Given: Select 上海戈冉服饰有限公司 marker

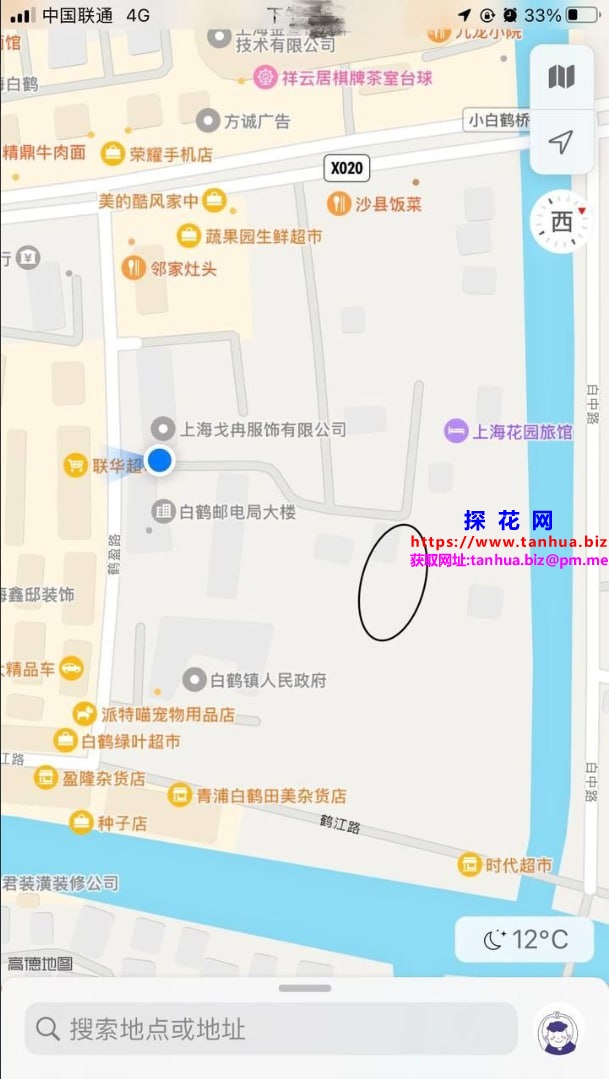Looking at the screenshot, I should point(162,429).
